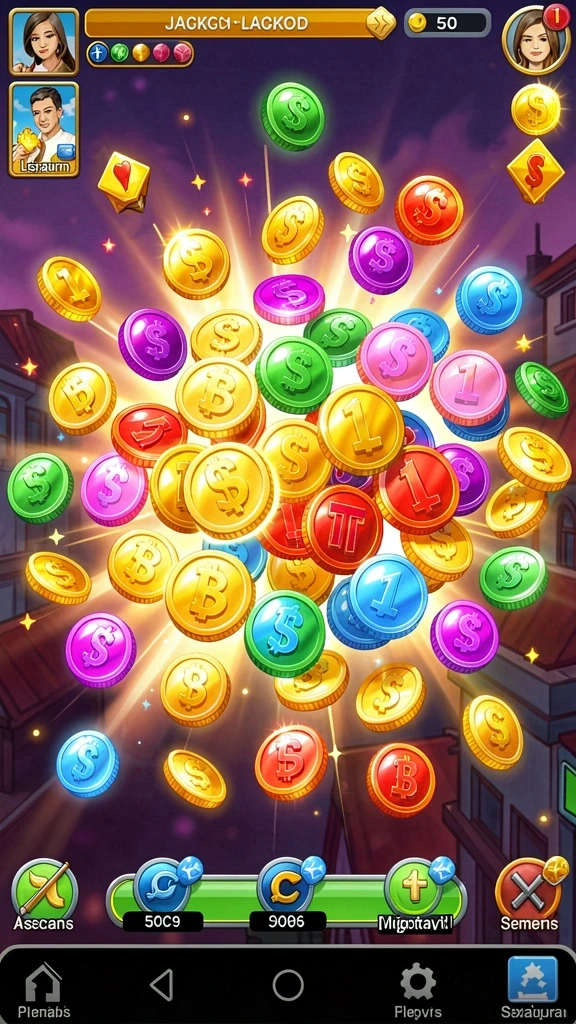Go back with the system back triangle
Image resolution: width=576 pixels, height=1024 pixels.
pyautogui.click(x=162, y=984)
